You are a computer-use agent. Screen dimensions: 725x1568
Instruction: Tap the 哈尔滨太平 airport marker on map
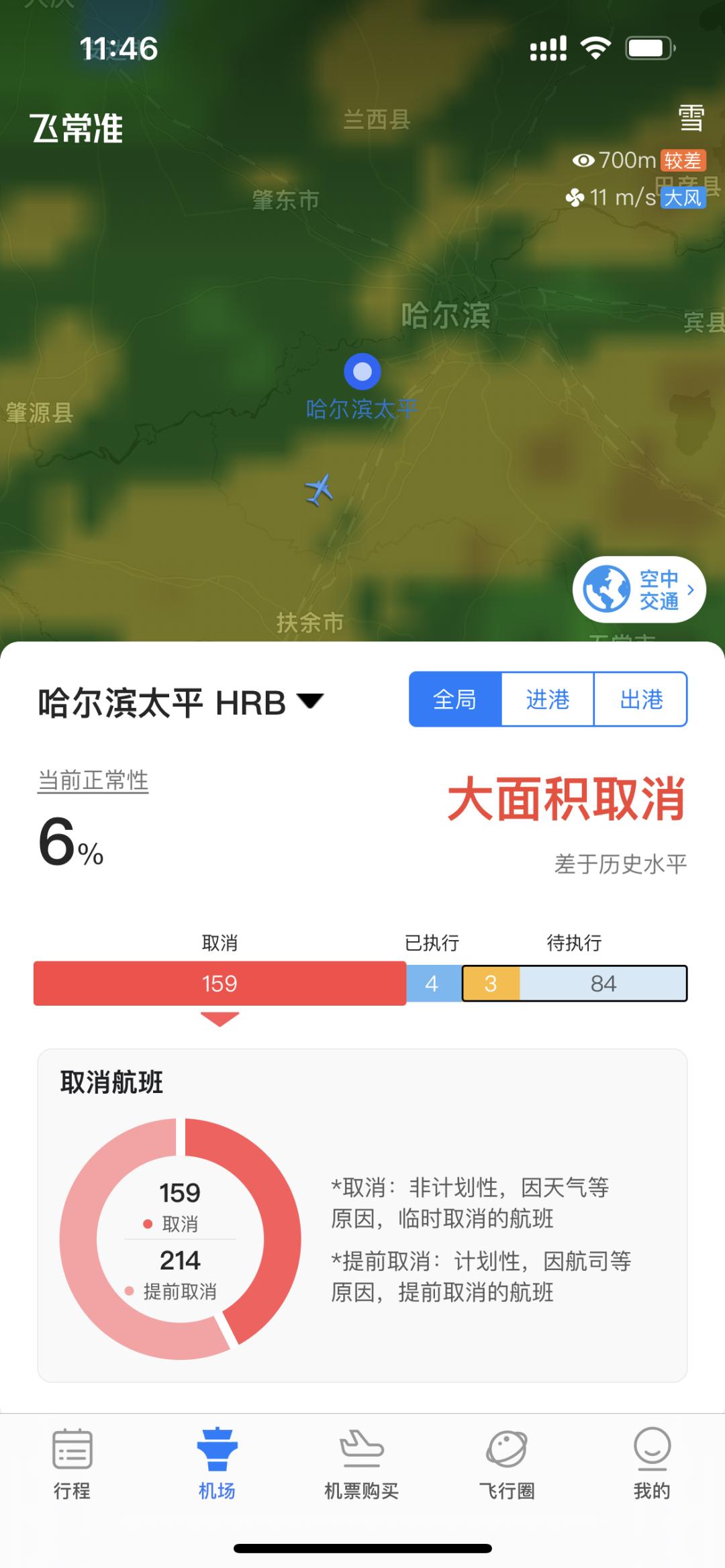point(362,372)
